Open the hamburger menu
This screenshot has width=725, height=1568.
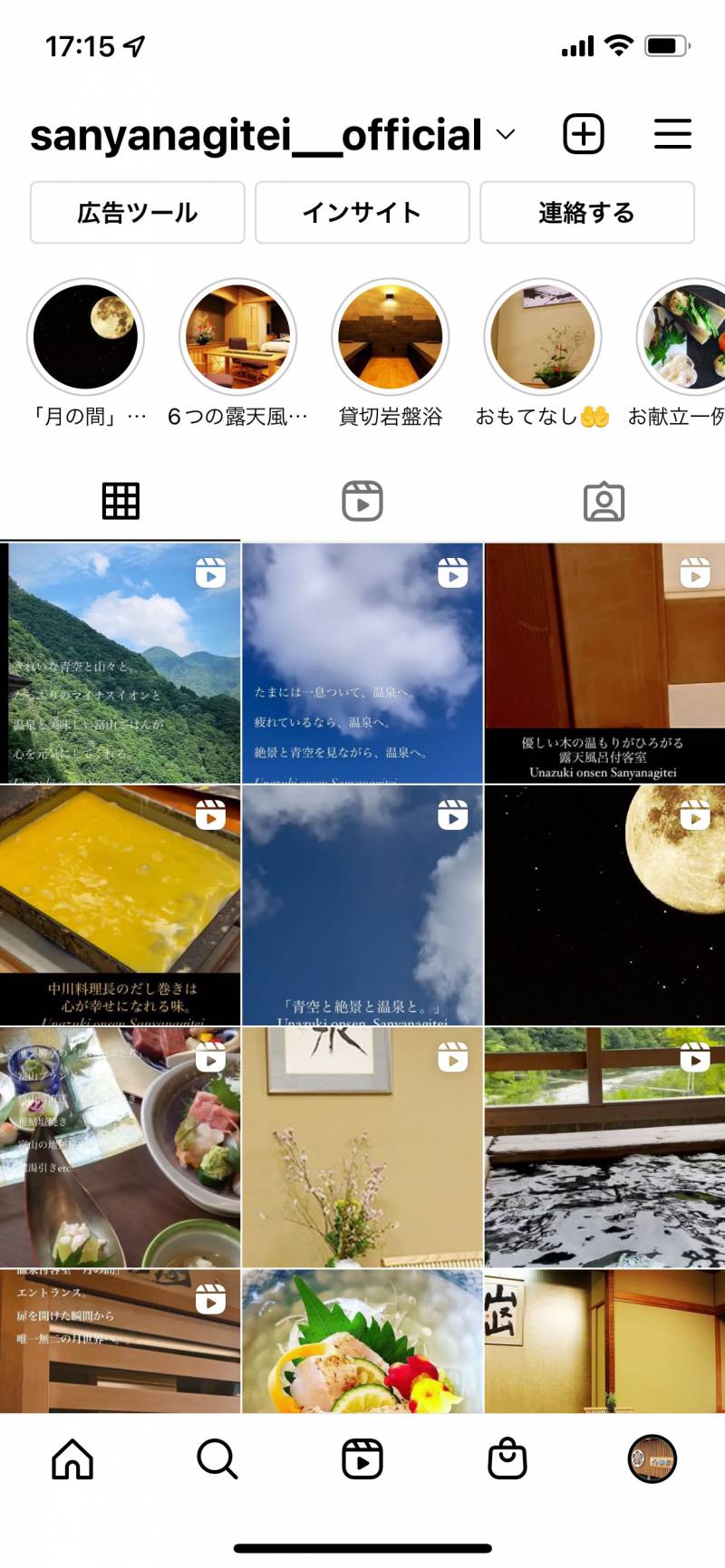pos(672,134)
